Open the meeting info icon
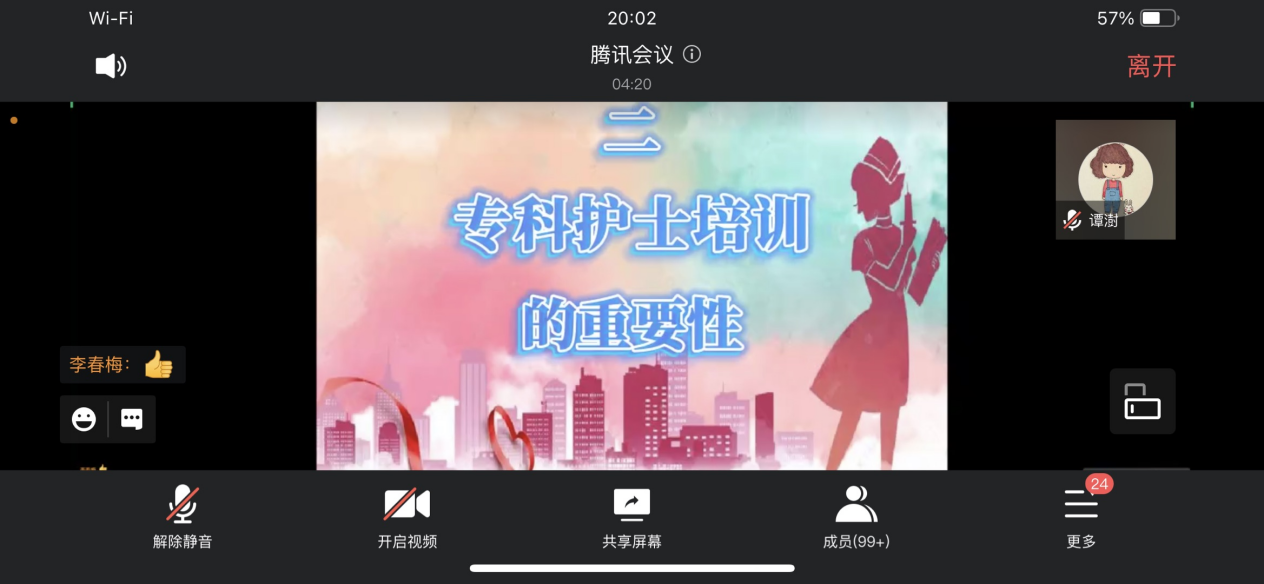 pyautogui.click(x=692, y=54)
